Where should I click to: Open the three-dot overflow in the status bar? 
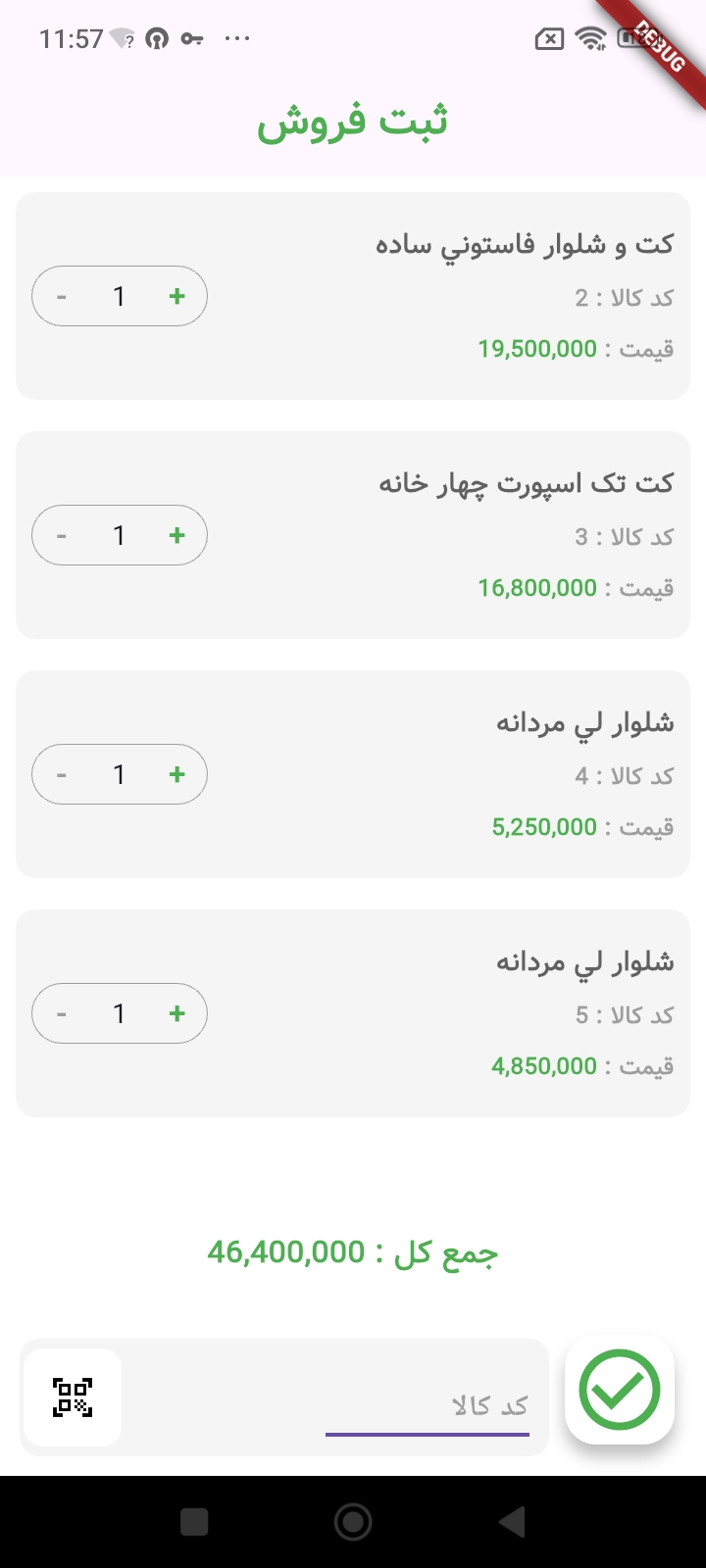(x=236, y=38)
